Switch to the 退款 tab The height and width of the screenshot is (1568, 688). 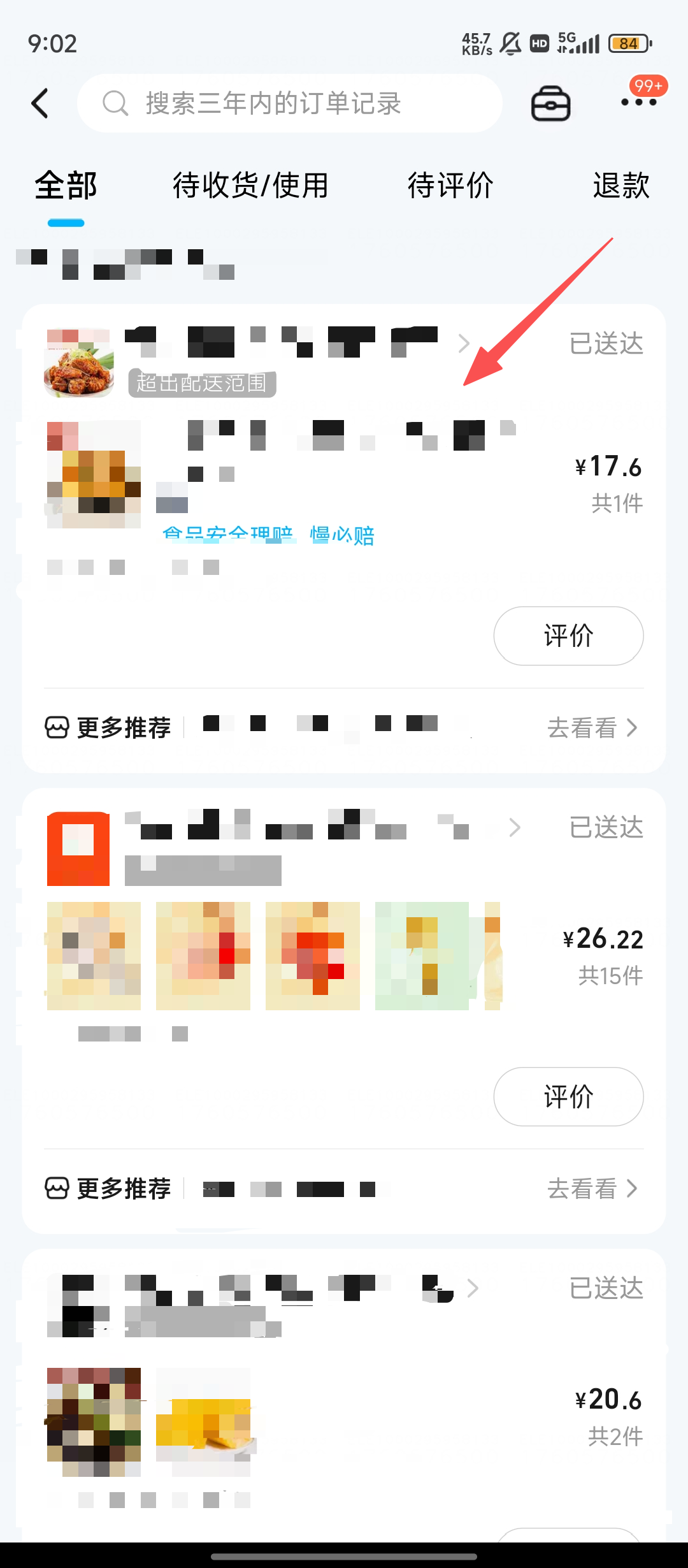(620, 186)
